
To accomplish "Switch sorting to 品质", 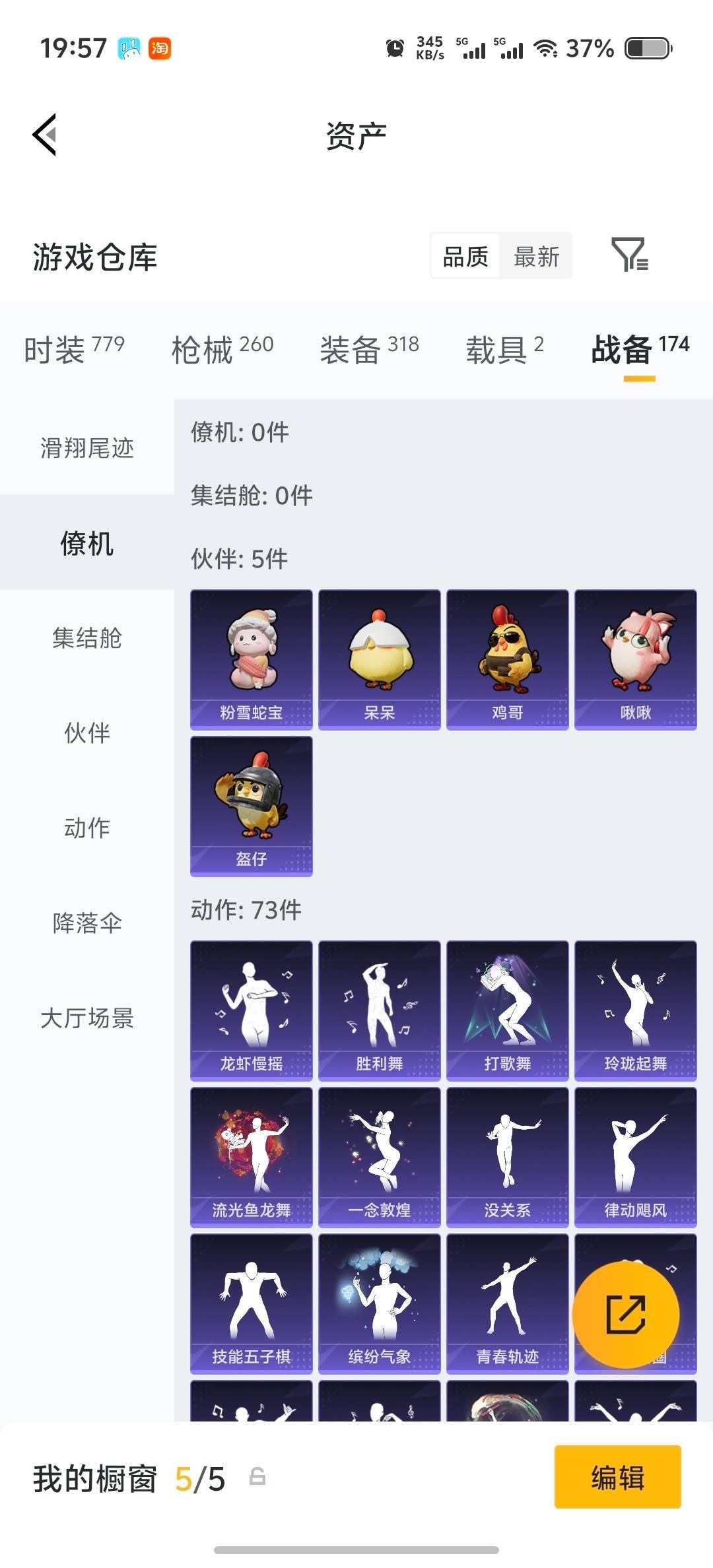I will [x=463, y=256].
